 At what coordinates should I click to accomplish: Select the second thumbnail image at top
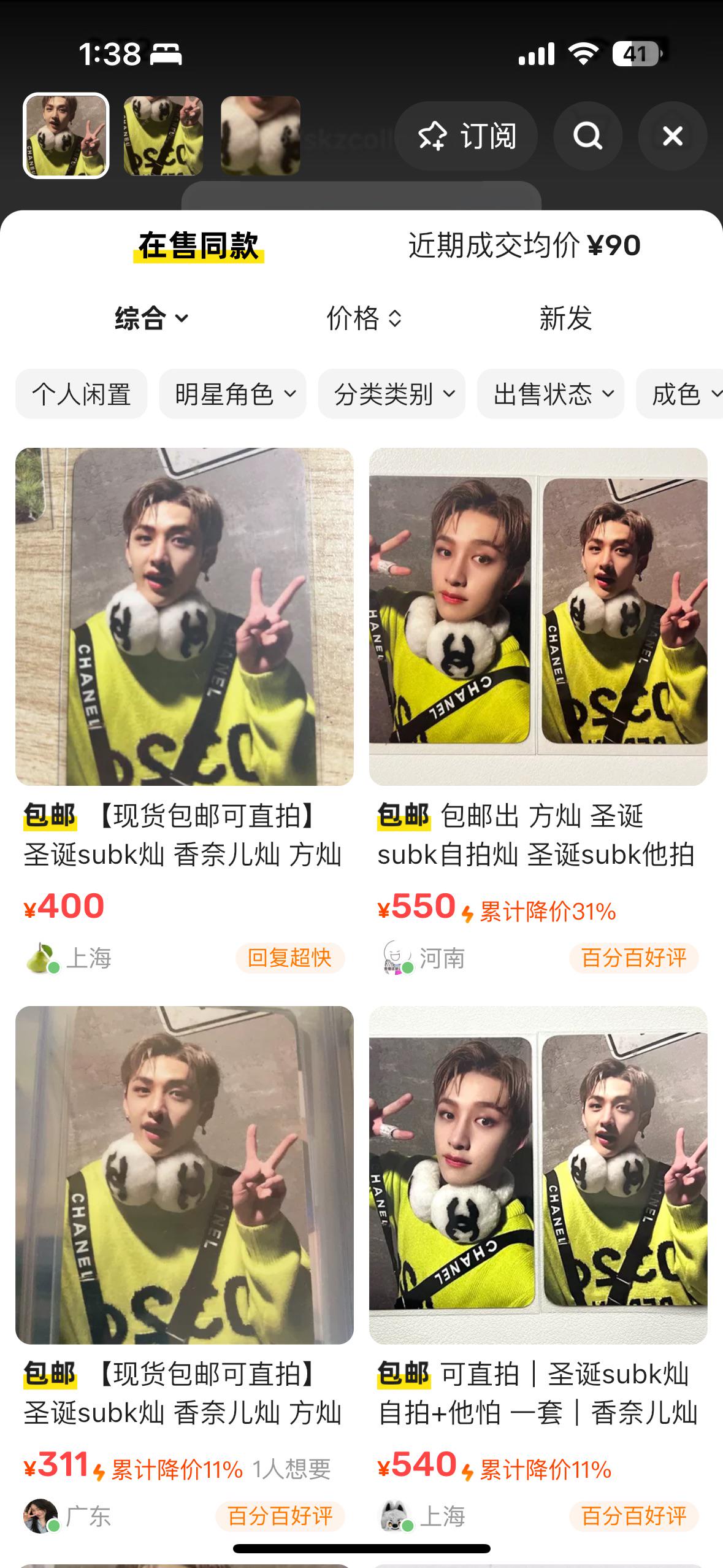coord(163,136)
